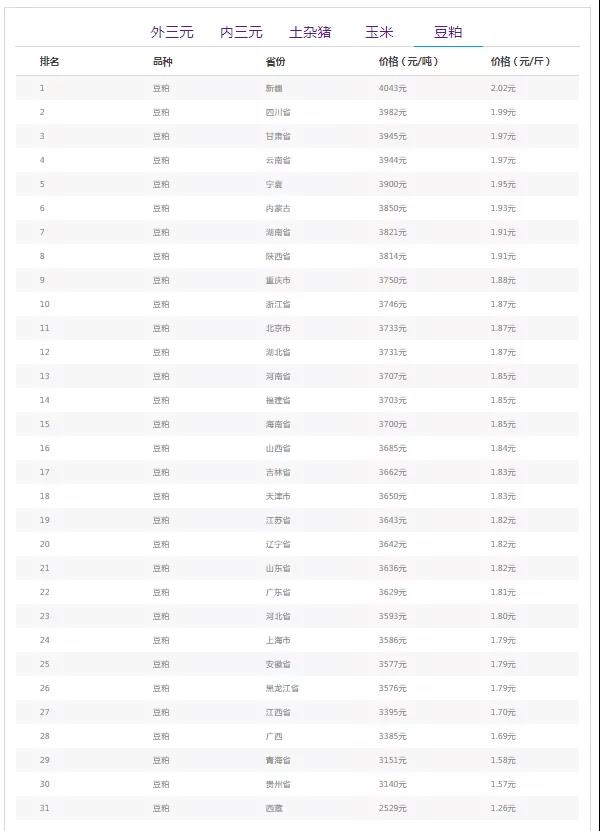Viewport: 600px width, 831px height.
Task: Open the 土杂猪 tab
Action: (310, 32)
